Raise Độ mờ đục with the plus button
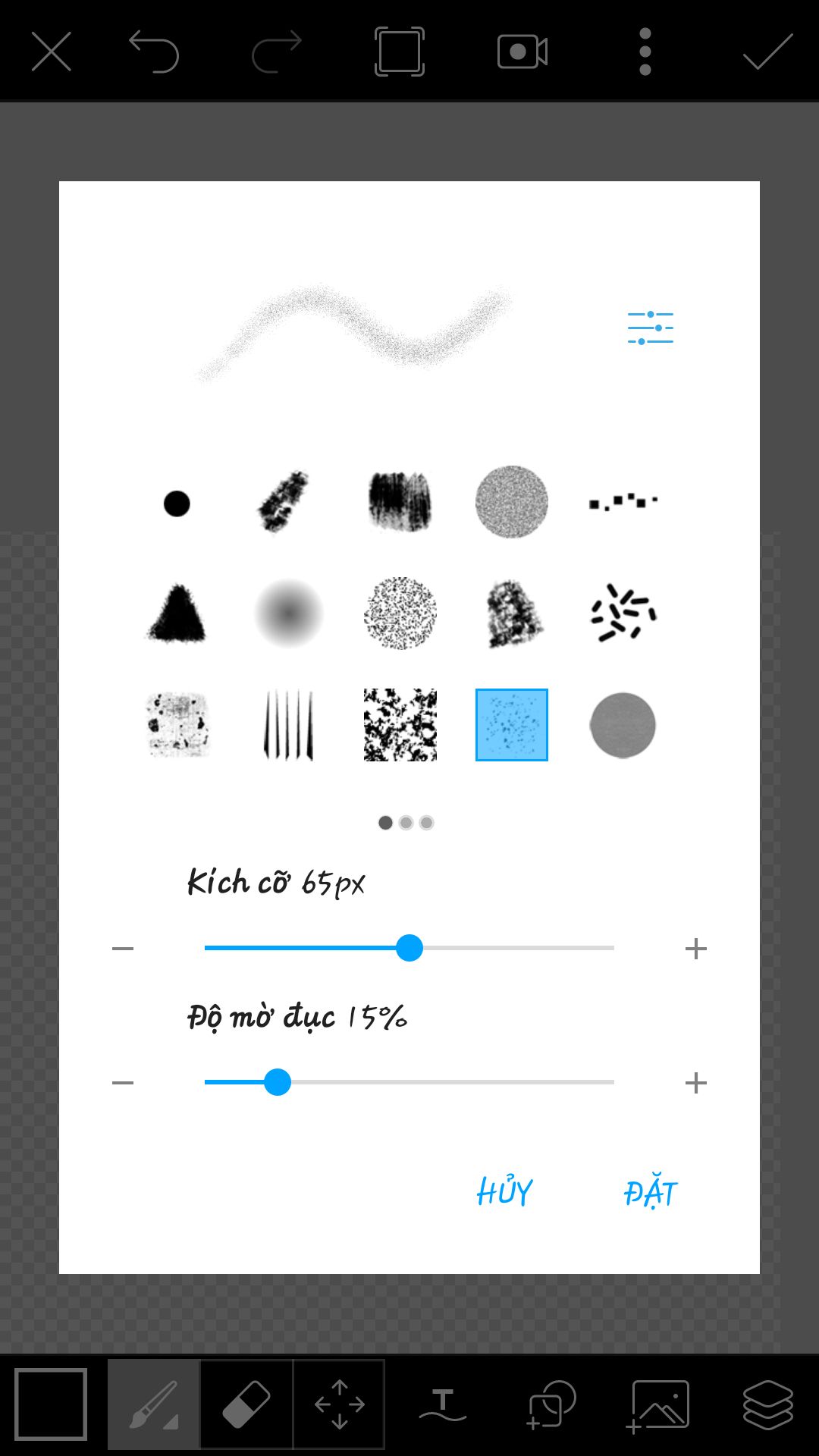Viewport: 819px width, 1456px height. tap(695, 1083)
